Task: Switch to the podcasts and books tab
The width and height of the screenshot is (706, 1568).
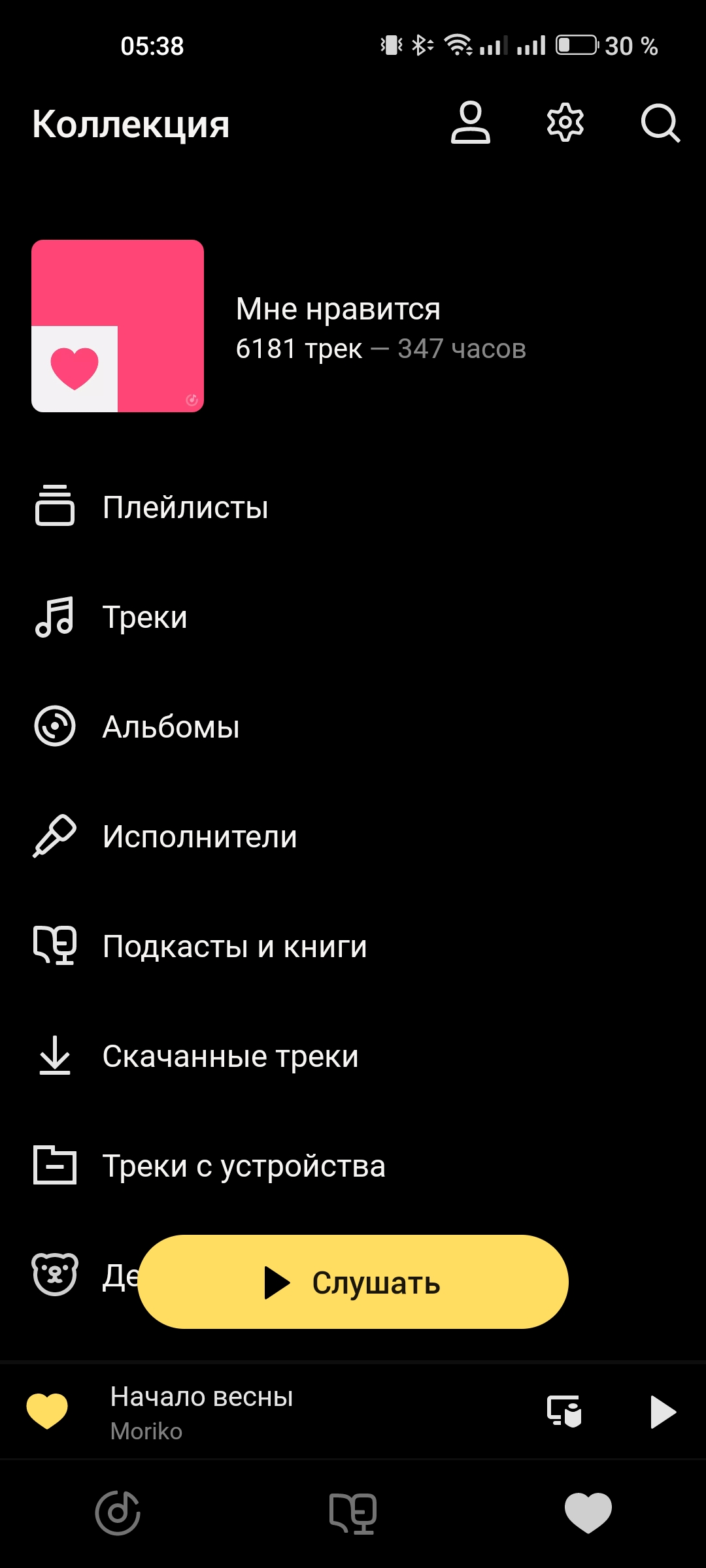Action: coord(353,1513)
